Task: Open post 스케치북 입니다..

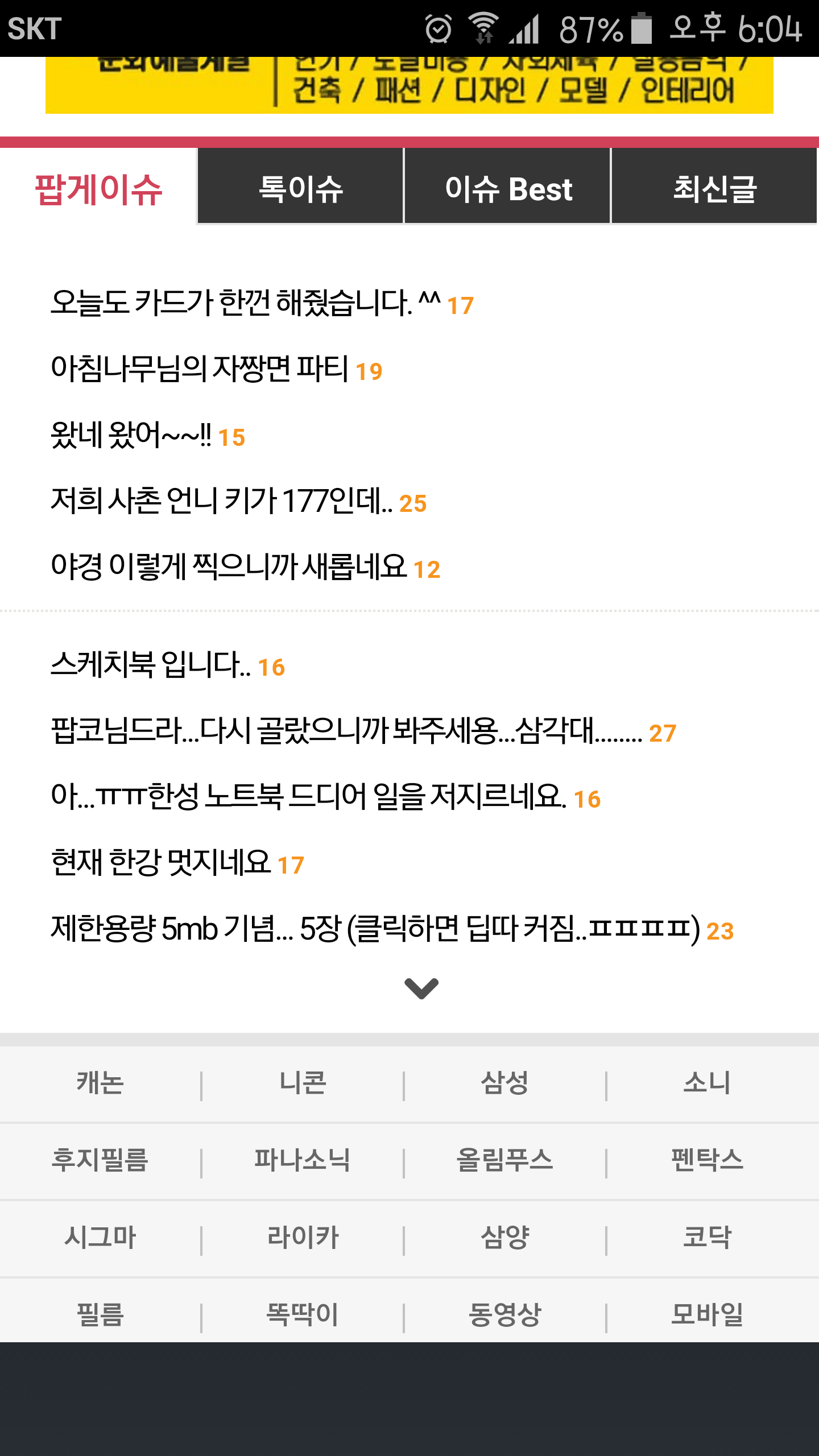Action: coord(151,665)
